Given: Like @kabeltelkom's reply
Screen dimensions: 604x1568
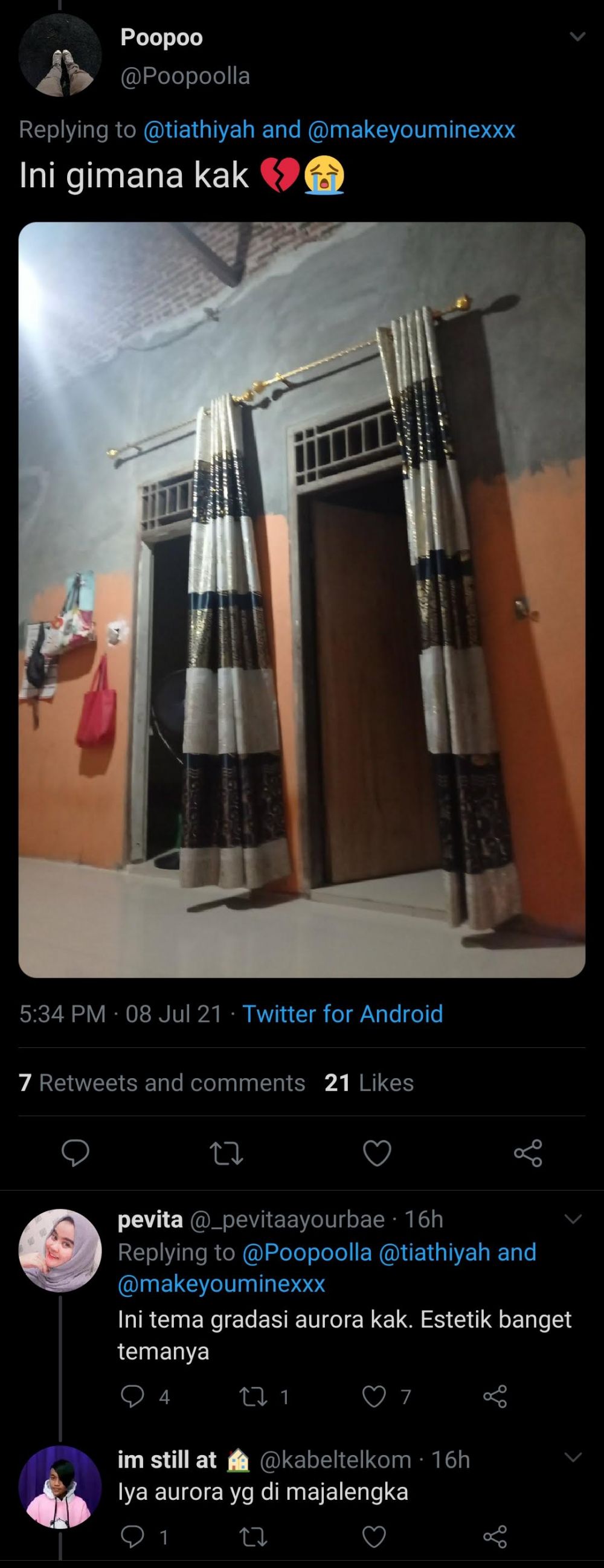Looking at the screenshot, I should 374,1538.
